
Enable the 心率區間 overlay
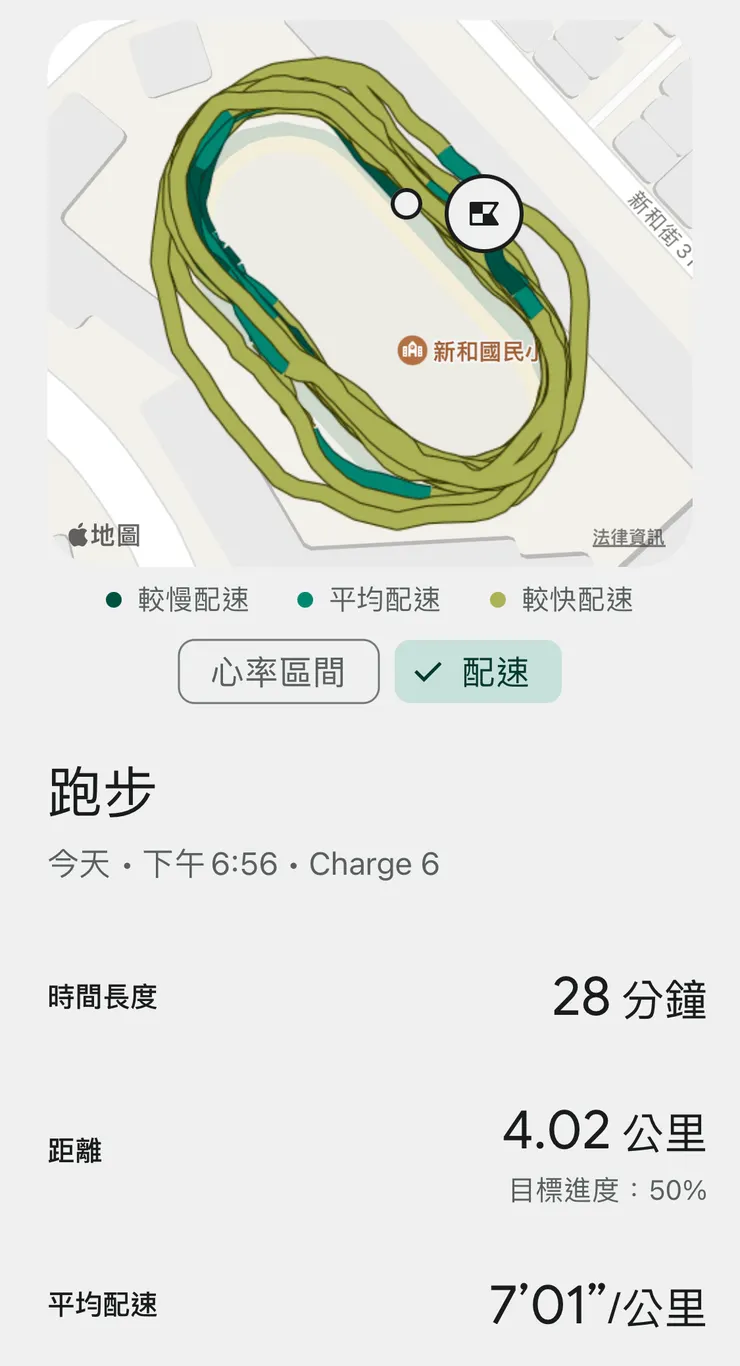coord(277,672)
